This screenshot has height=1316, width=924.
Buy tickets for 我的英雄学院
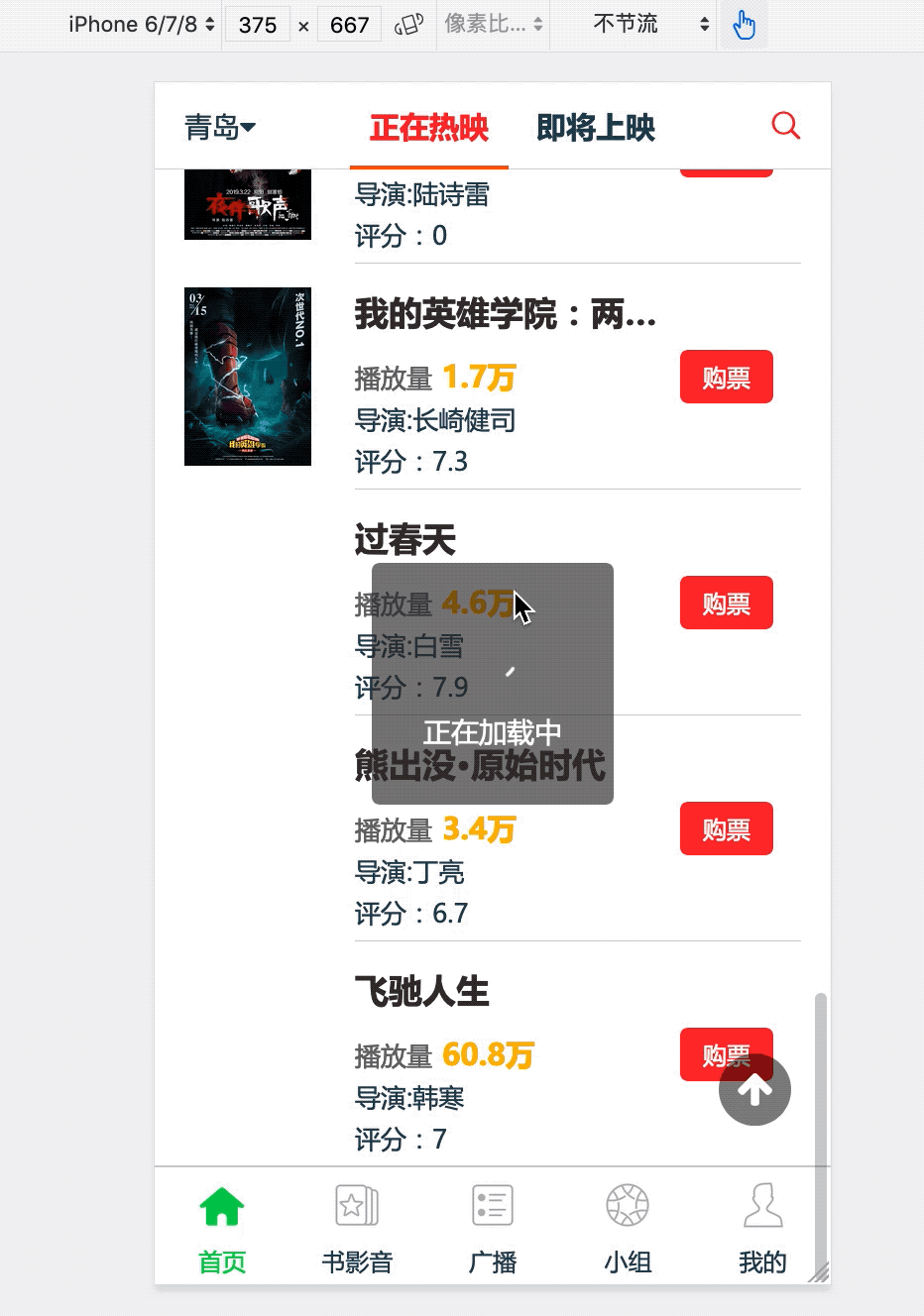[726, 378]
